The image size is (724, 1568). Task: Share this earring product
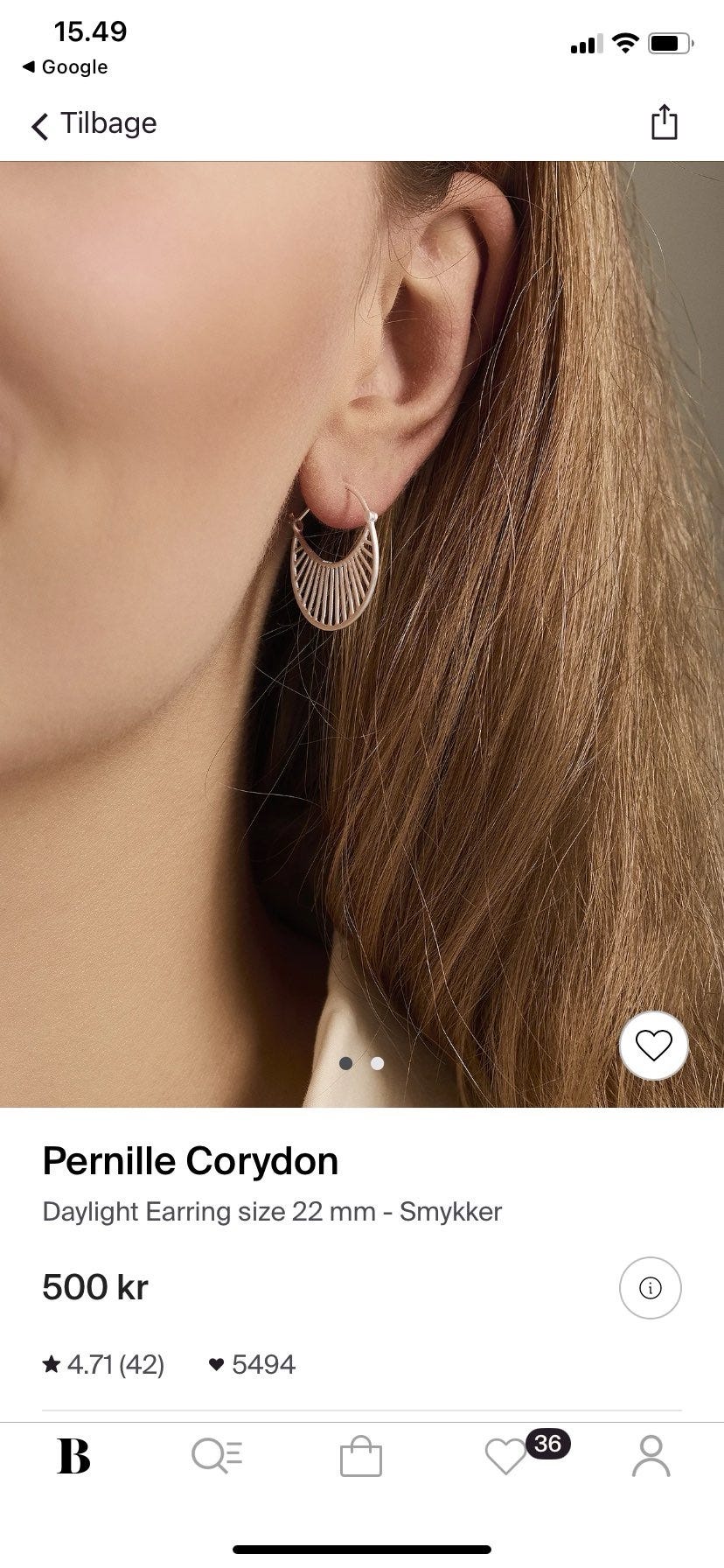coord(665,122)
